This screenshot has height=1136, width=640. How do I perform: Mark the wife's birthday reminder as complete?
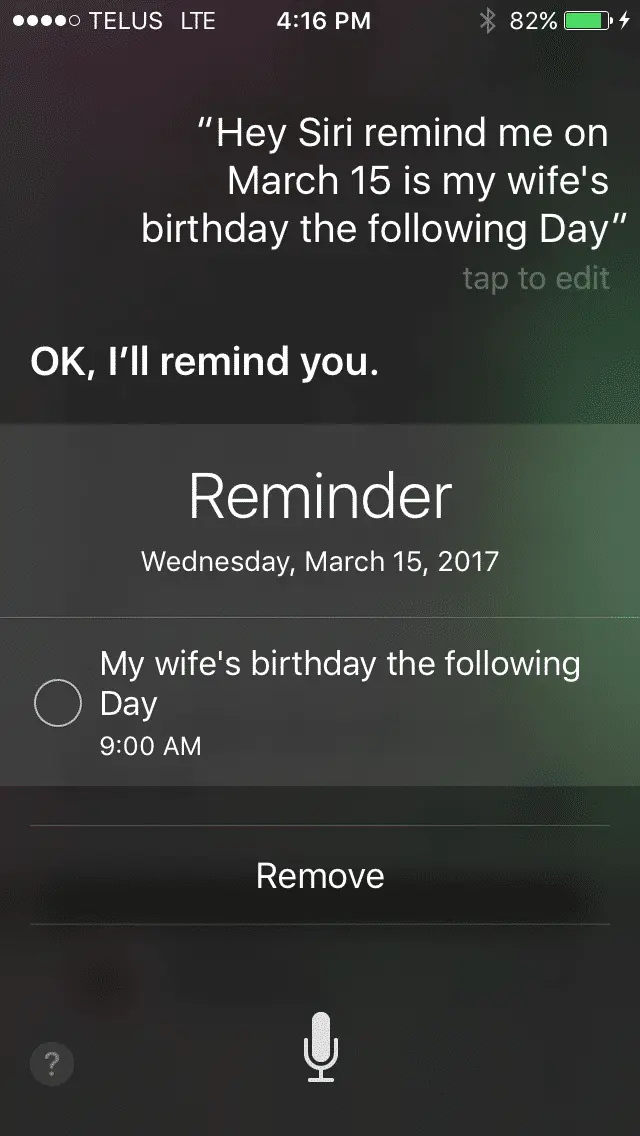57,703
